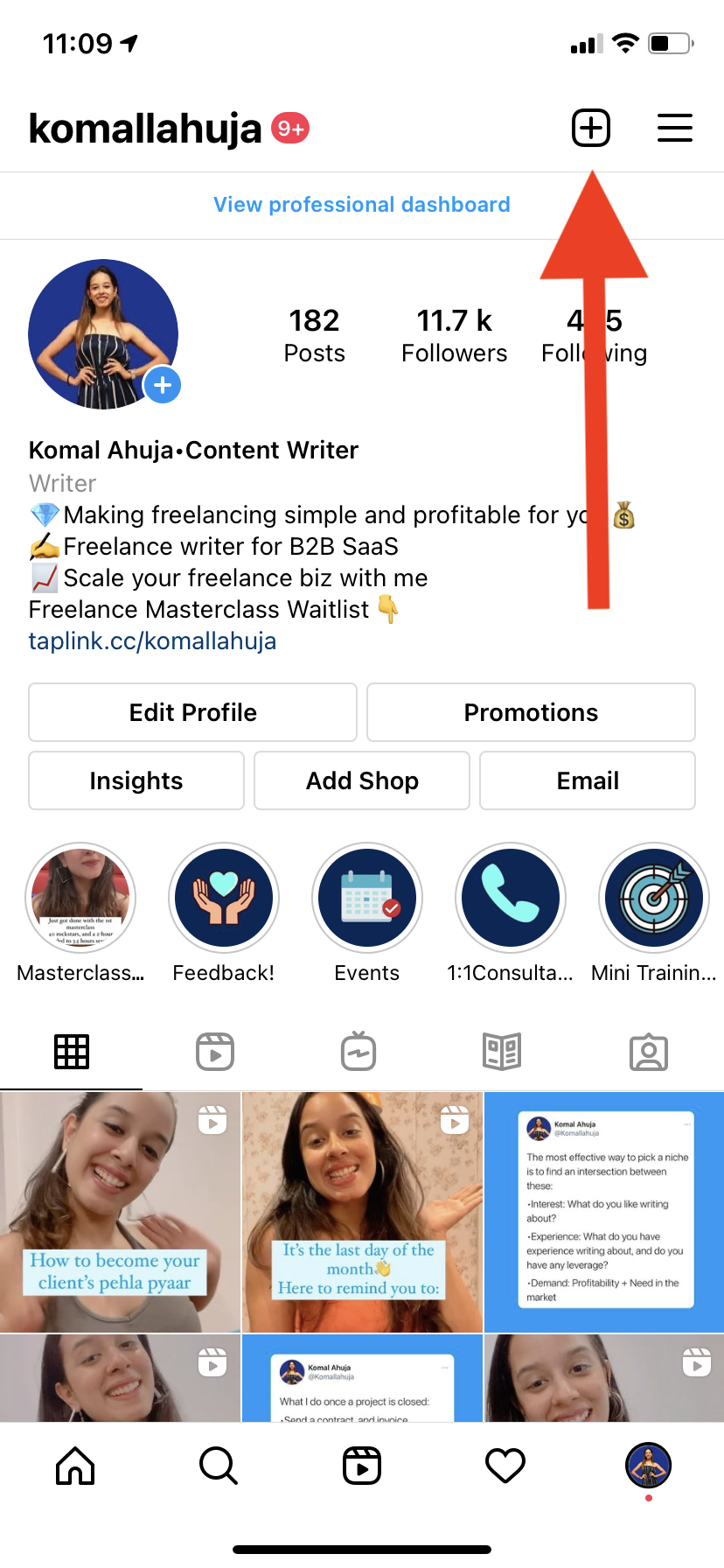The image size is (724, 1568).
Task: Open Insights
Action: tap(136, 780)
